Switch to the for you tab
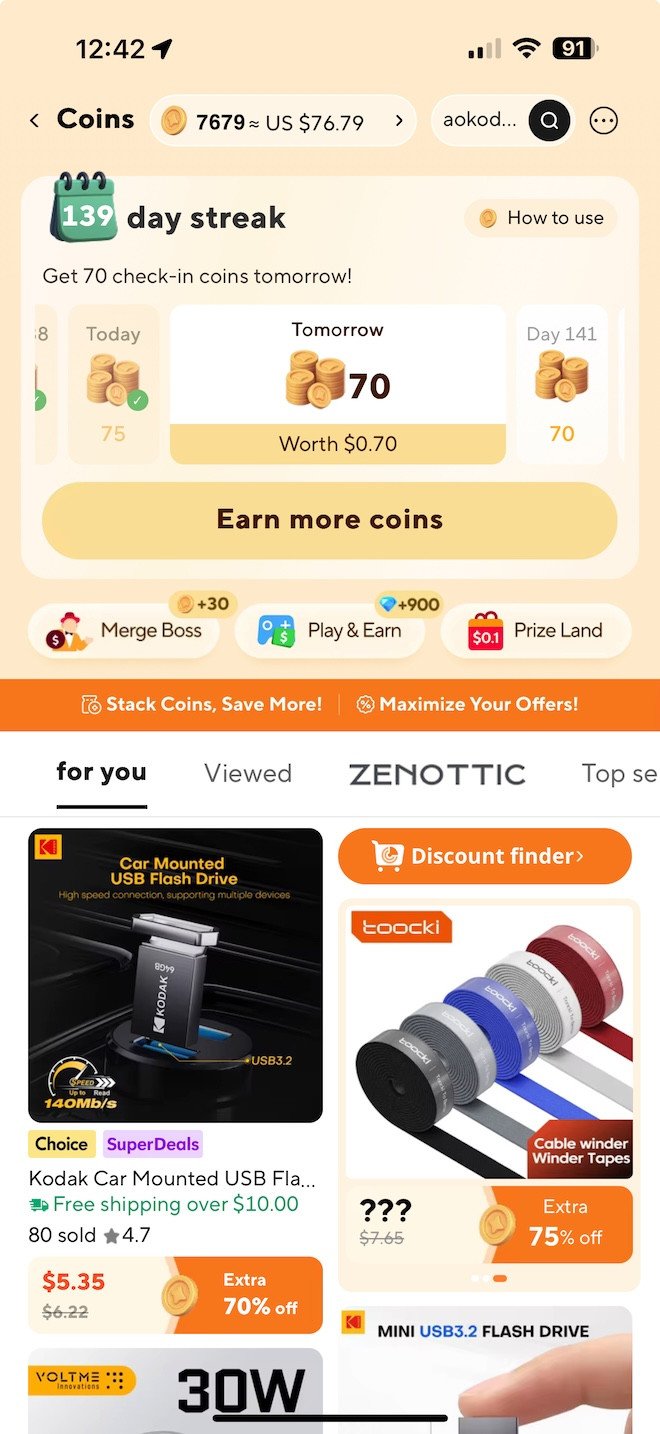 click(x=101, y=772)
